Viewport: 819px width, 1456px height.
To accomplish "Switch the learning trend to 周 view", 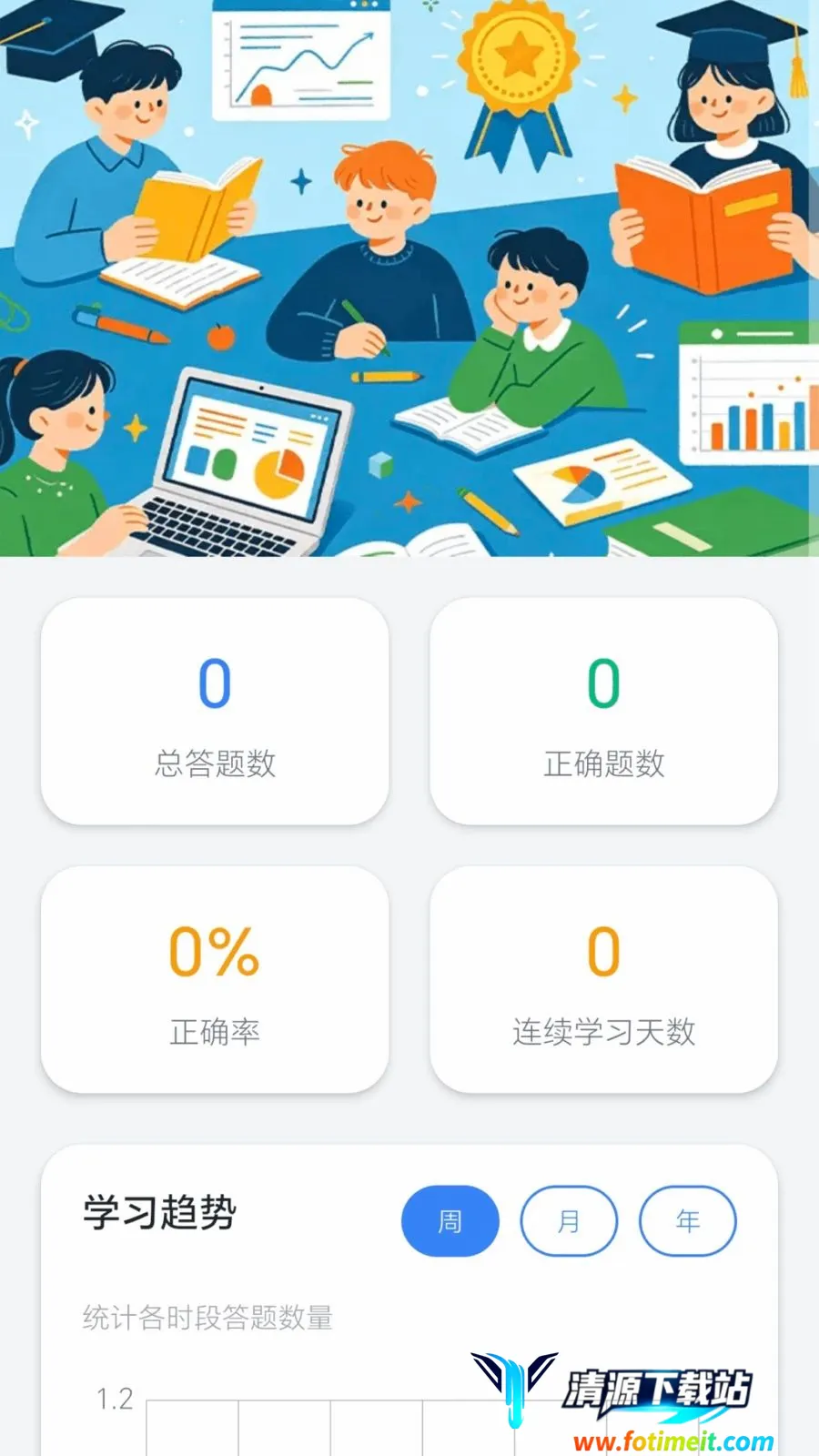I will (450, 1221).
